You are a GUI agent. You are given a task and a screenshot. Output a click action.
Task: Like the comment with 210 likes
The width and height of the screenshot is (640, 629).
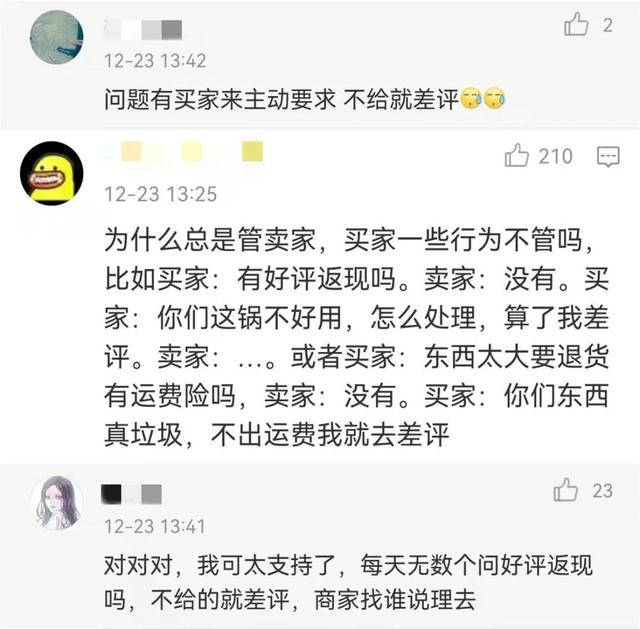(517, 156)
